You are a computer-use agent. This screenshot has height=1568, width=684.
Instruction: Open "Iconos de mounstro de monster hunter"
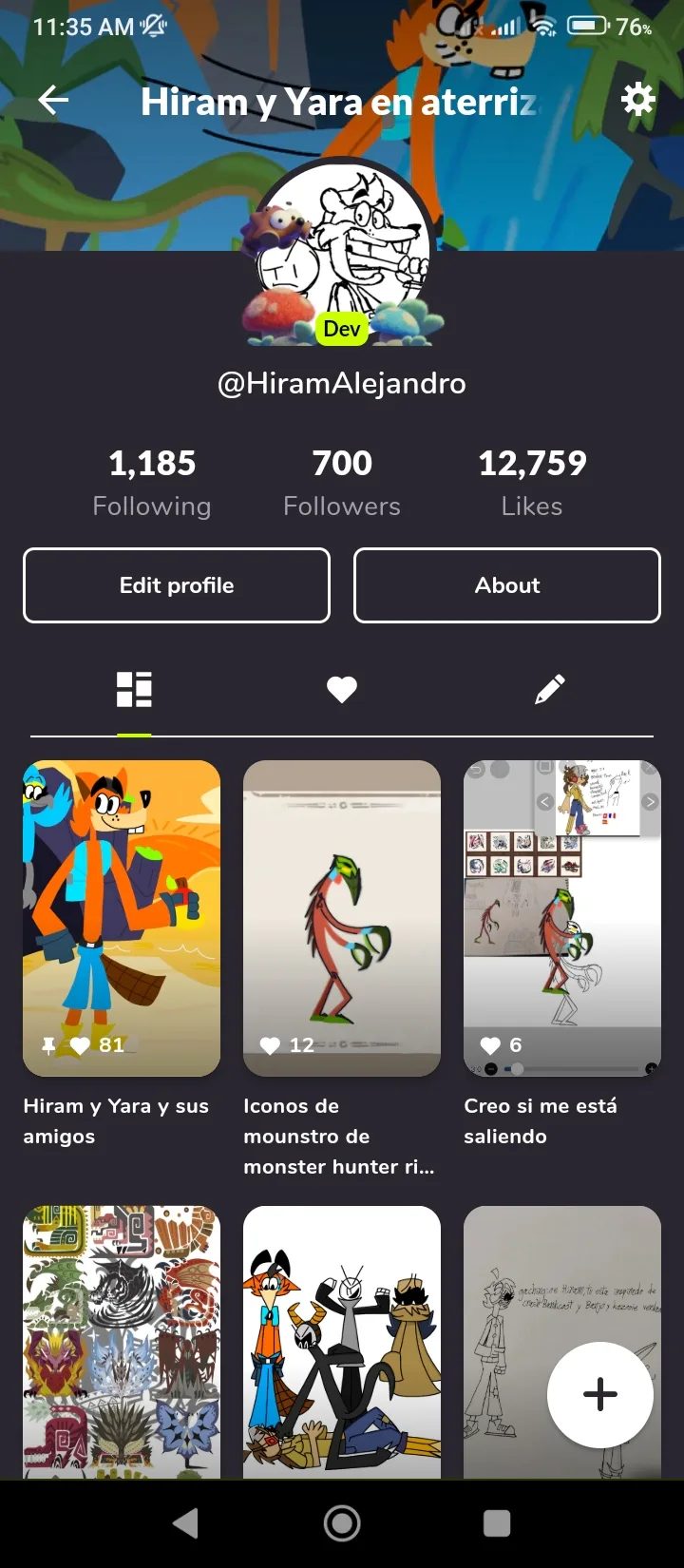point(342,918)
